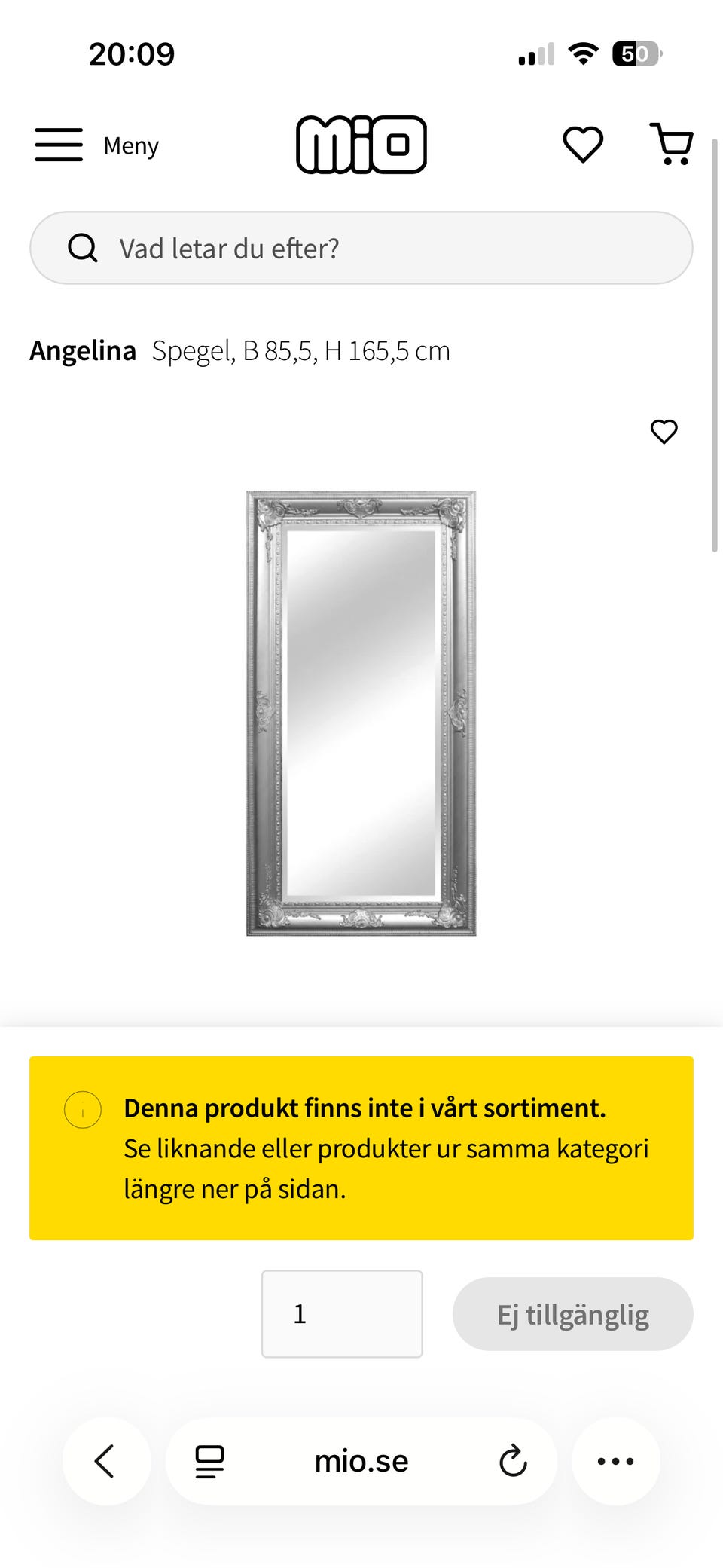
Task: Open the hamburger Meny icon
Action: 58,145
